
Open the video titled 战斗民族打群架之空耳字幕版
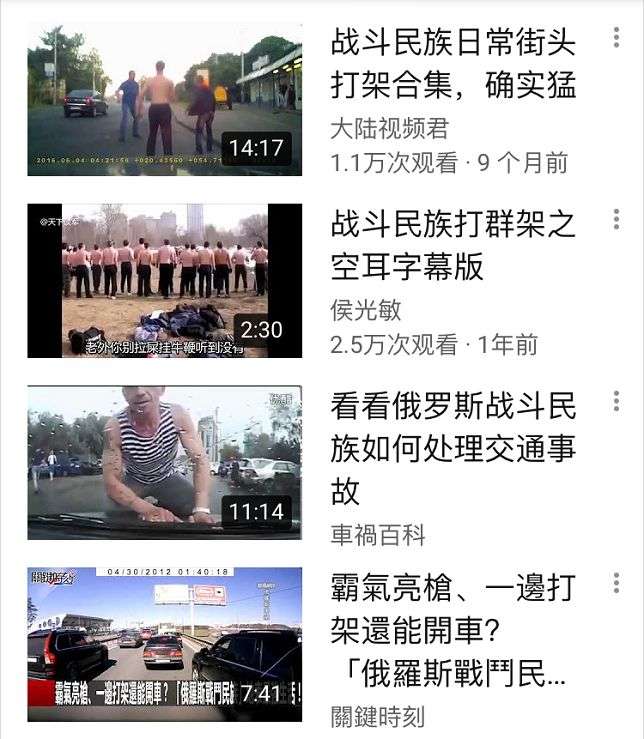(453, 246)
